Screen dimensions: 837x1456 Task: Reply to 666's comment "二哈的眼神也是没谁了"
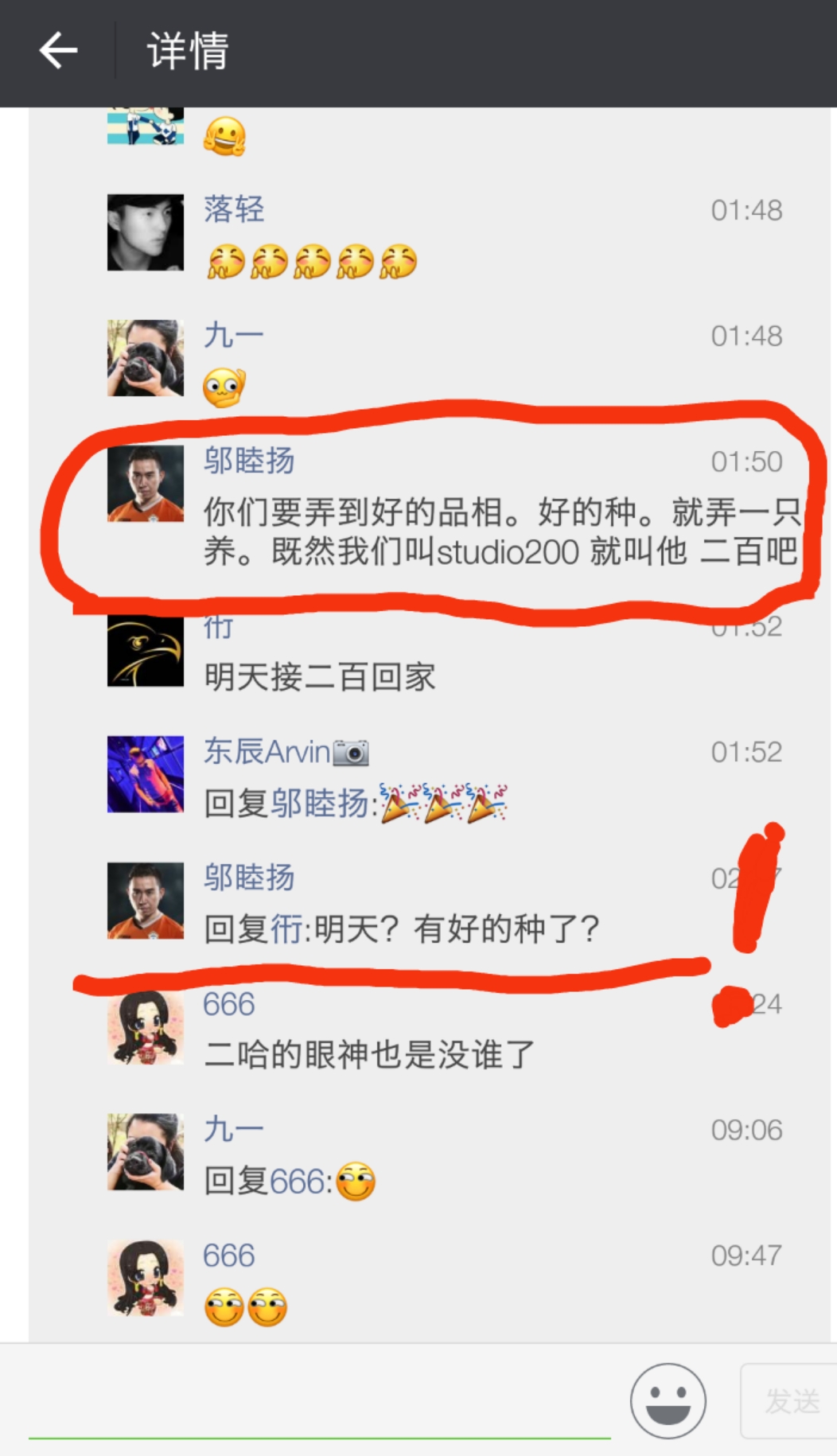tap(369, 1055)
